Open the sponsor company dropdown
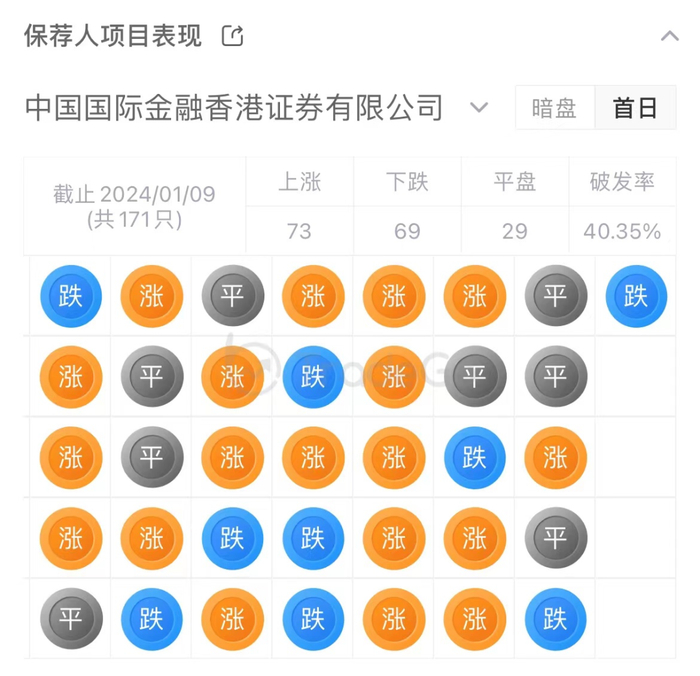 point(479,107)
